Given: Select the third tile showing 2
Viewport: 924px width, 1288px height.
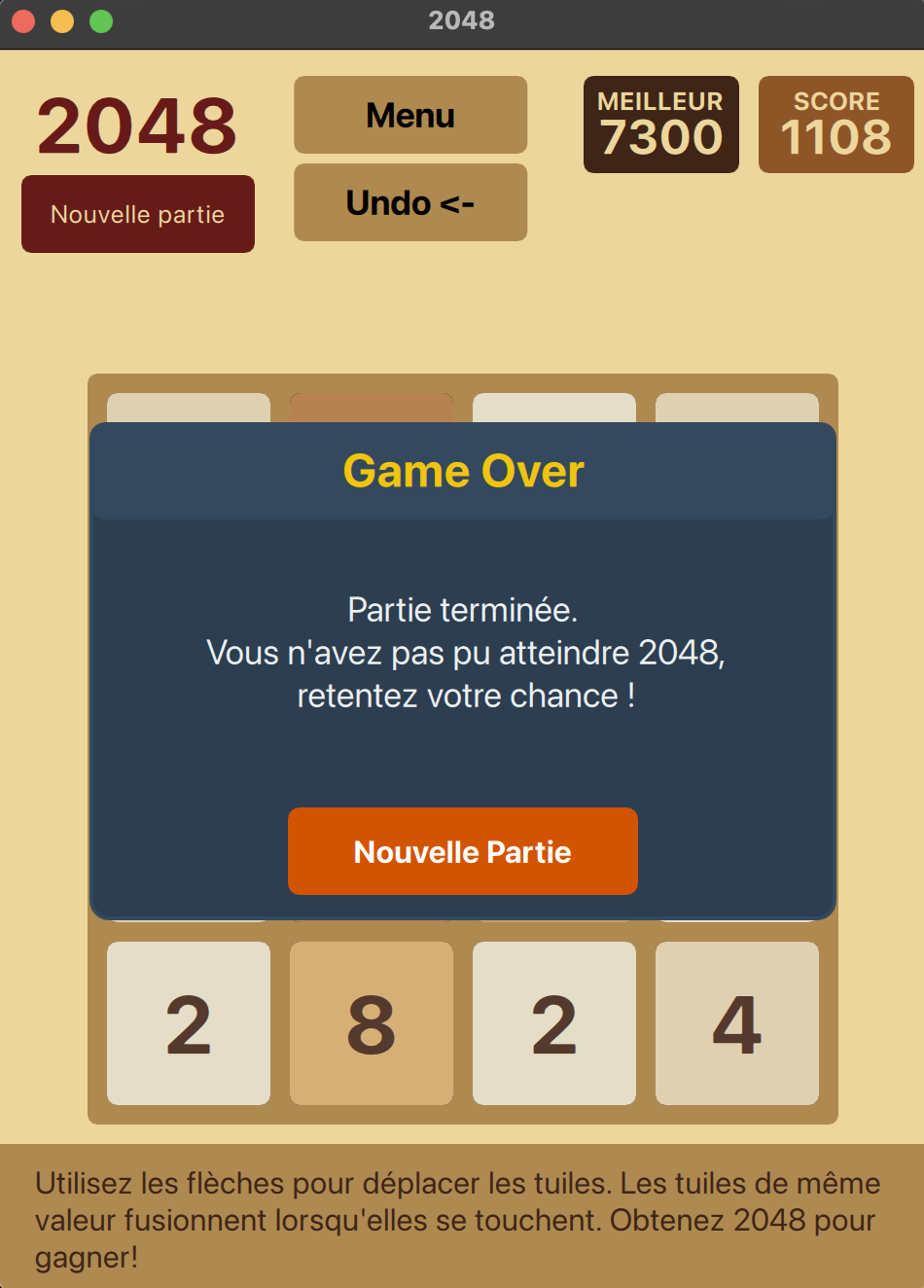Looking at the screenshot, I should tap(553, 1022).
